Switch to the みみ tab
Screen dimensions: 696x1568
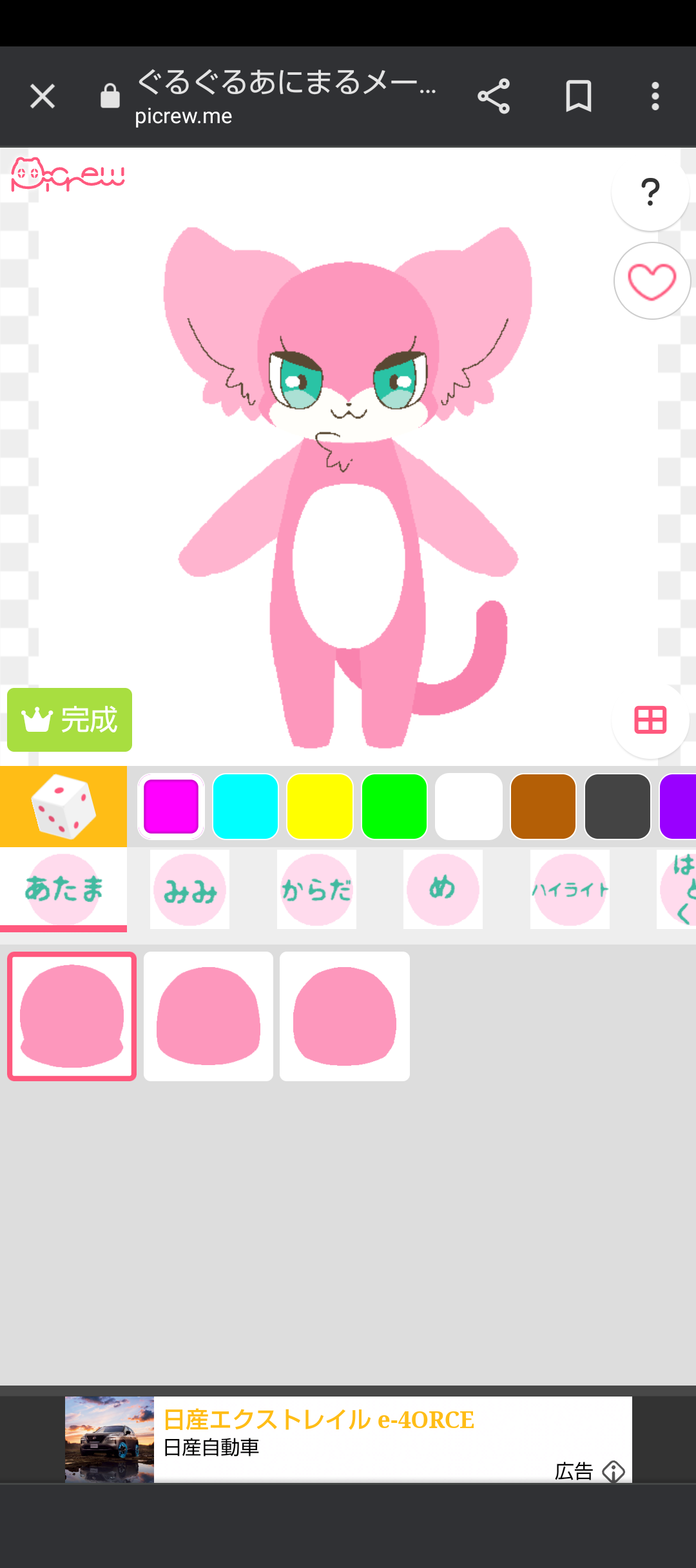point(189,890)
